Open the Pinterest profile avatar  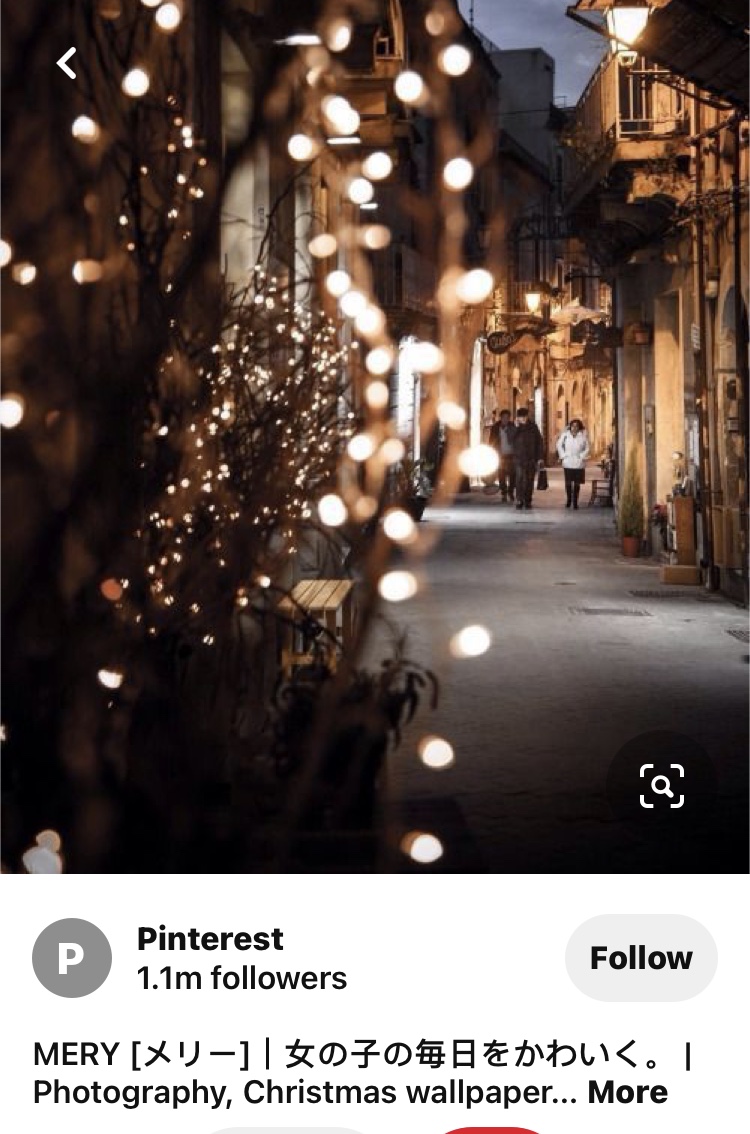71,958
